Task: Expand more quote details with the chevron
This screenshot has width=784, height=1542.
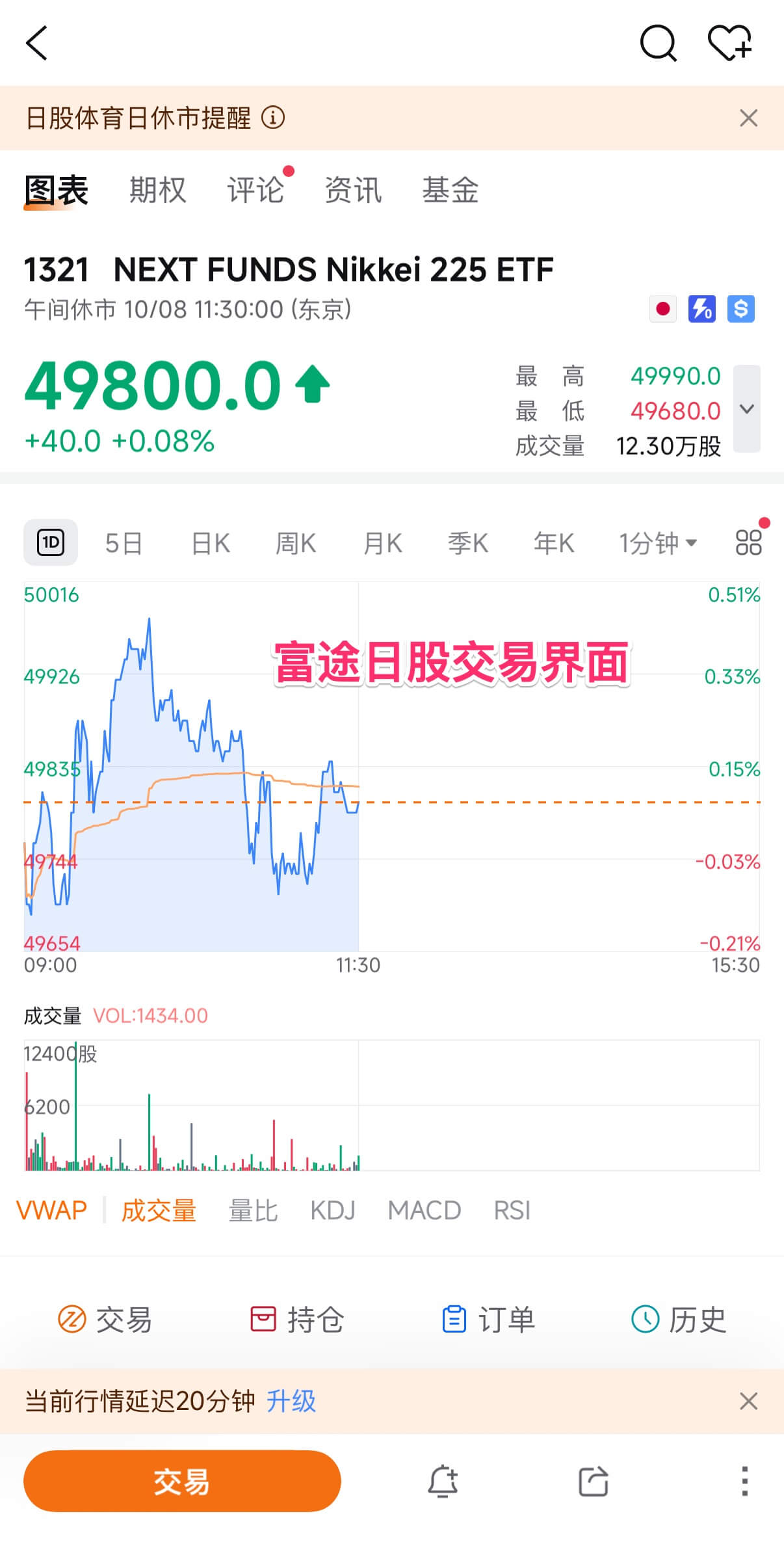Action: (x=747, y=409)
